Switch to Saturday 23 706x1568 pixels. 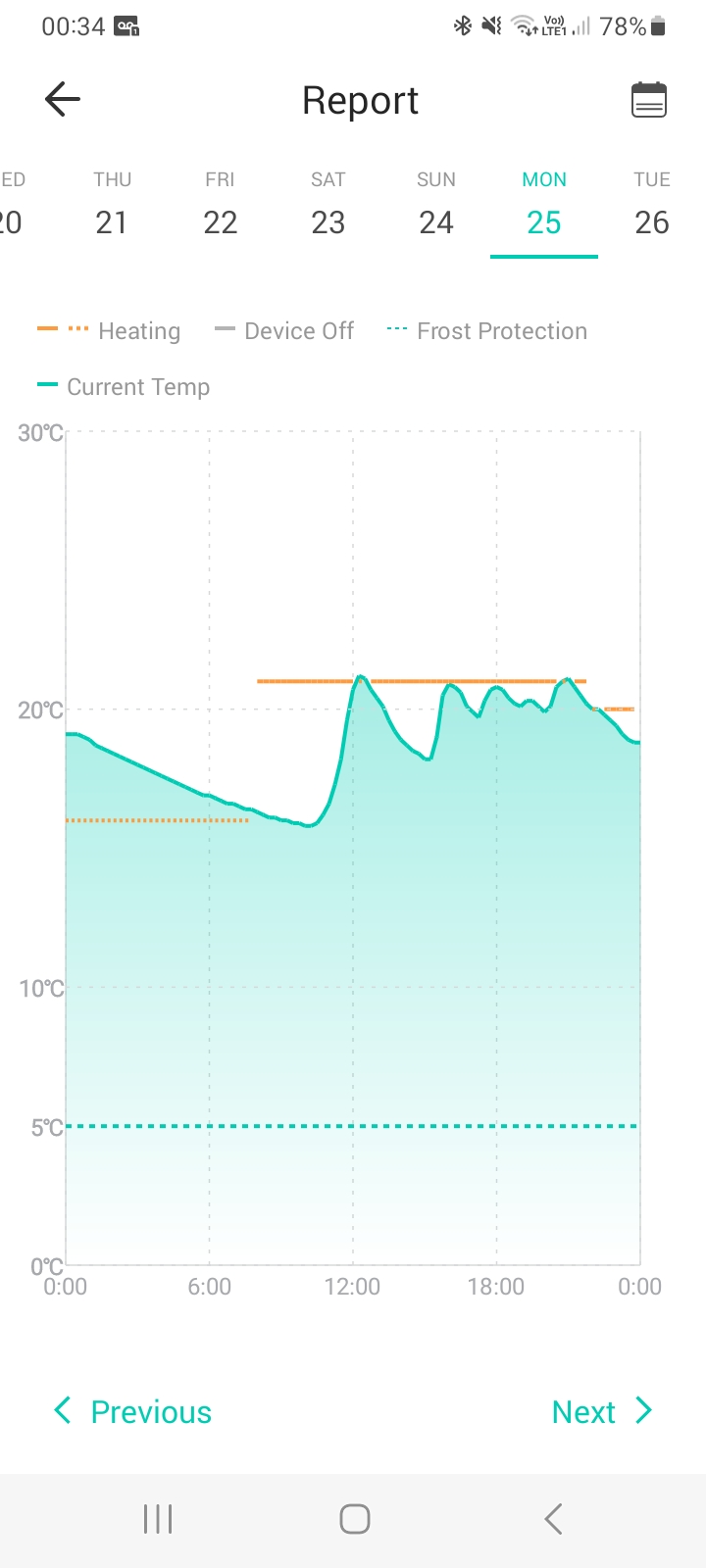328,206
